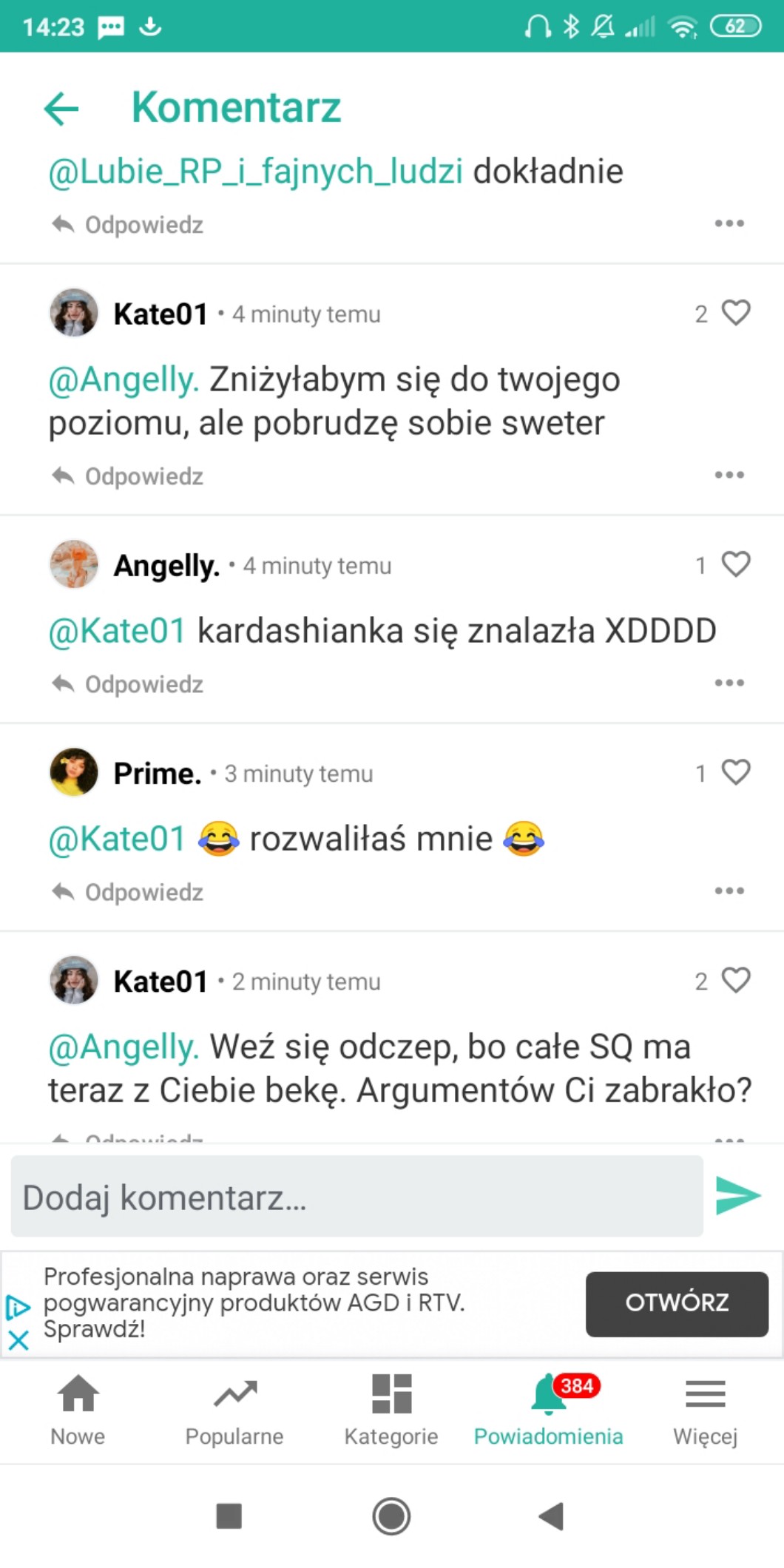
Task: Tap the OTWÓRZ ad button
Action: click(x=676, y=1303)
